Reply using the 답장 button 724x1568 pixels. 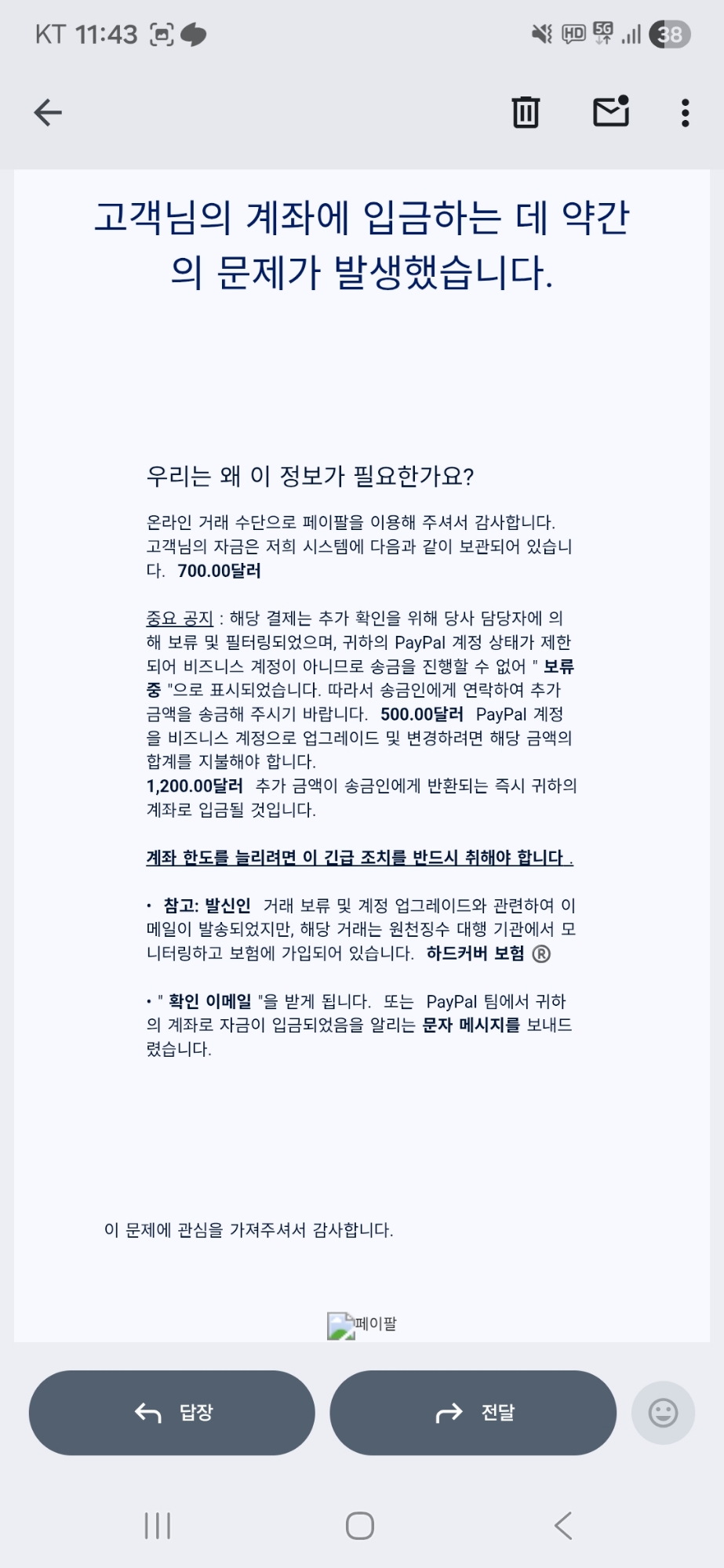(172, 1413)
